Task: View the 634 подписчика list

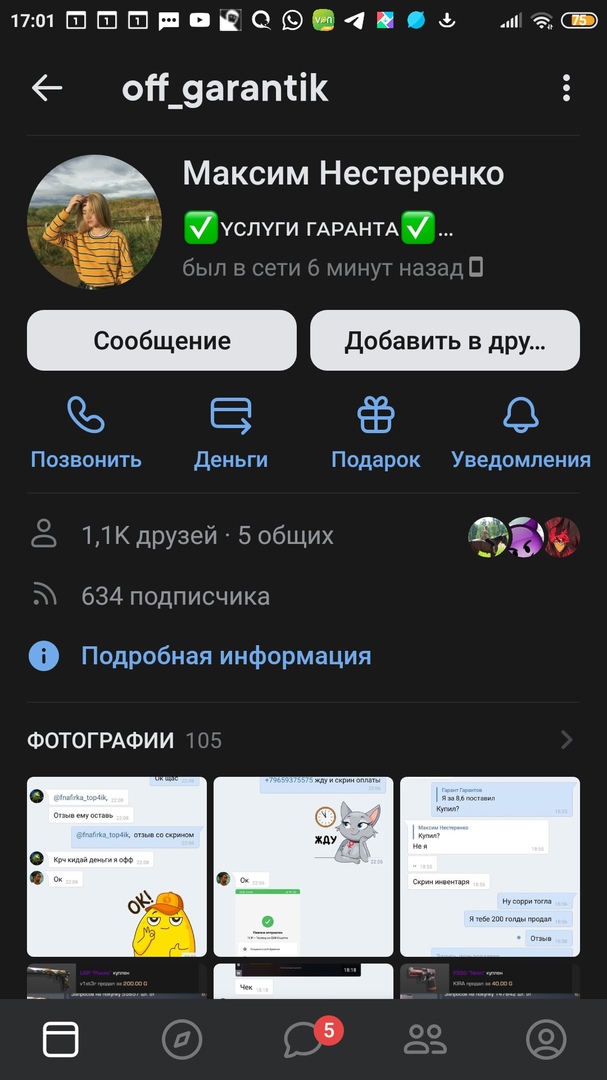Action: tap(175, 597)
